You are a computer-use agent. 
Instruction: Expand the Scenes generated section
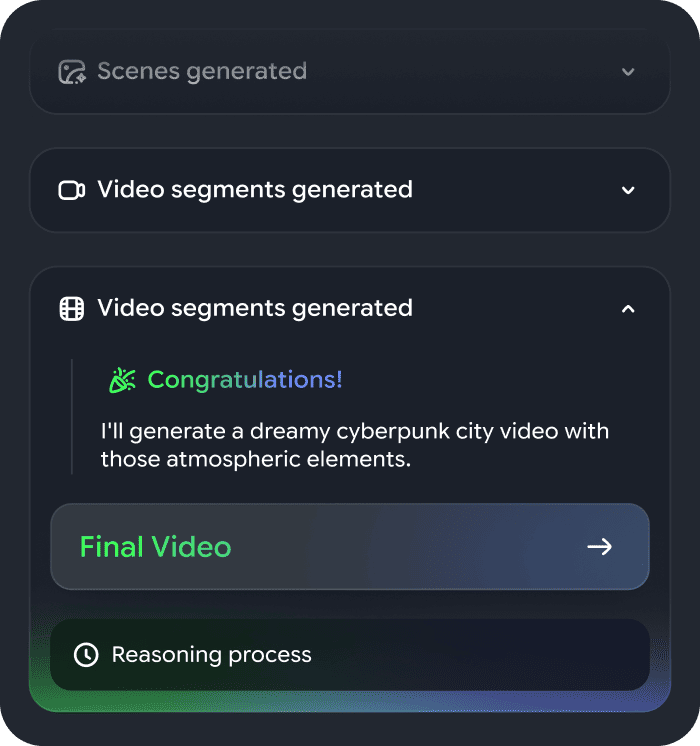[628, 72]
